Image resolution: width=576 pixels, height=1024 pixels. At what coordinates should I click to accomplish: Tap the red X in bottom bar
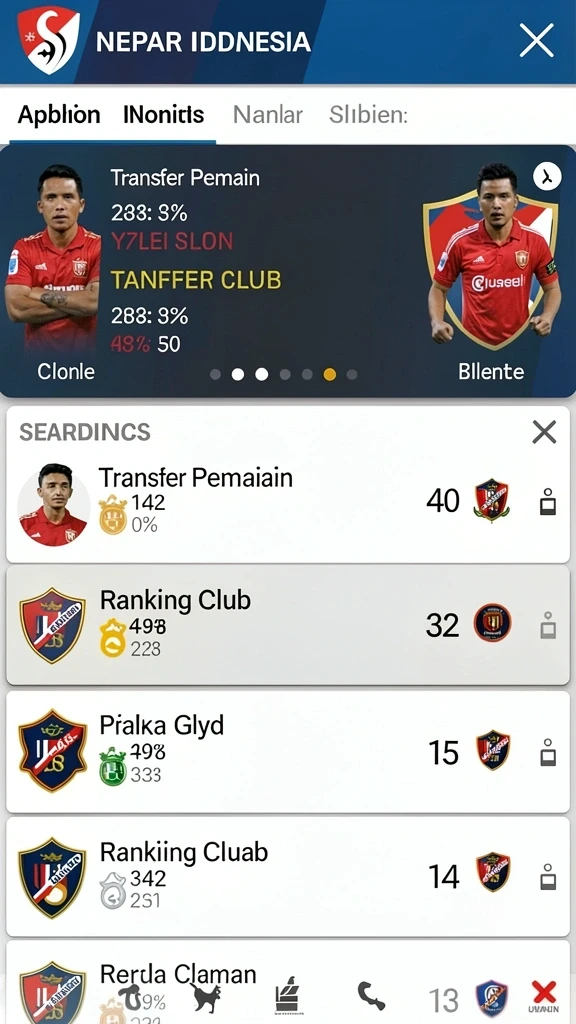click(x=544, y=997)
